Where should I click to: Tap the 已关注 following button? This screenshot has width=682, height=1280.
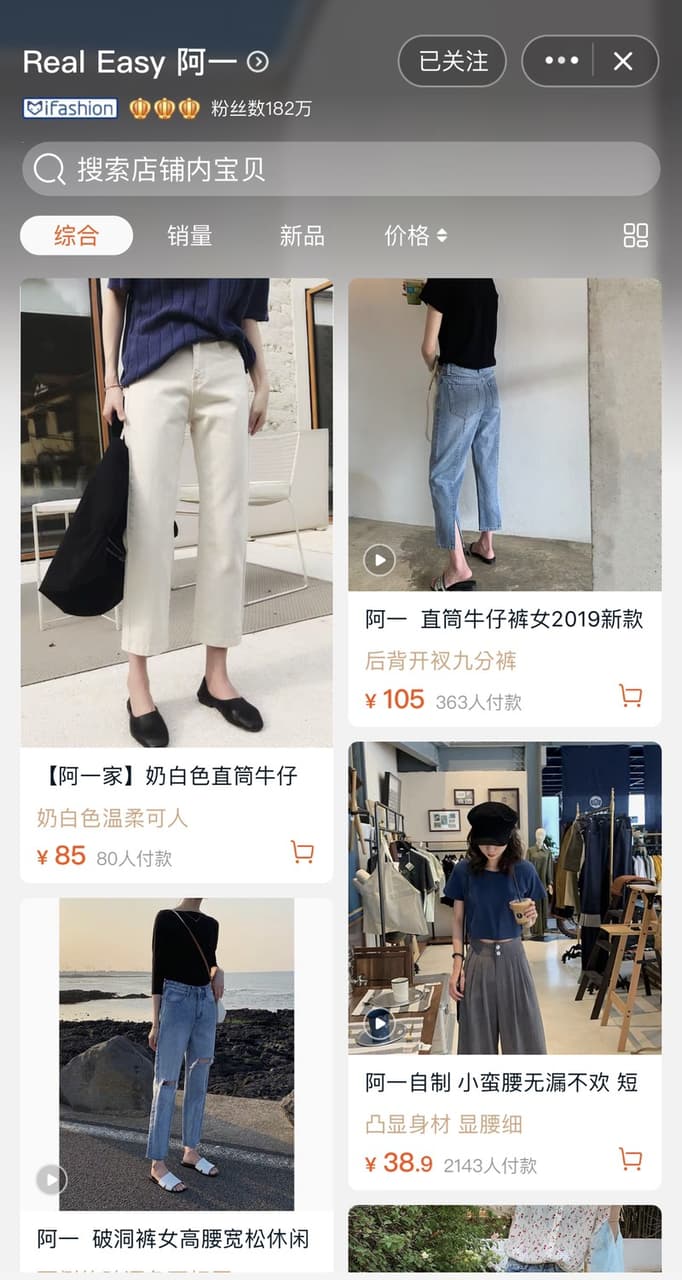(452, 61)
